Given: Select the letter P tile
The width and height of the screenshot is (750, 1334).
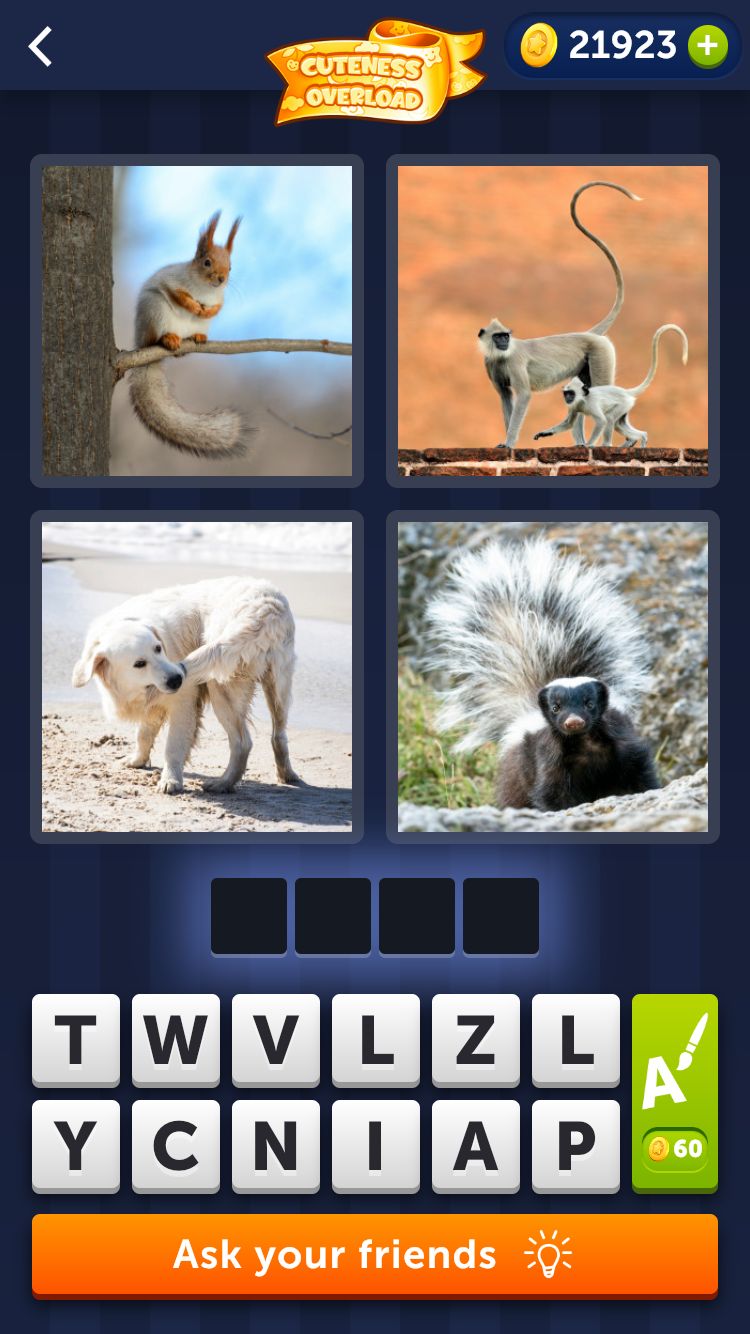Looking at the screenshot, I should 576,1146.
